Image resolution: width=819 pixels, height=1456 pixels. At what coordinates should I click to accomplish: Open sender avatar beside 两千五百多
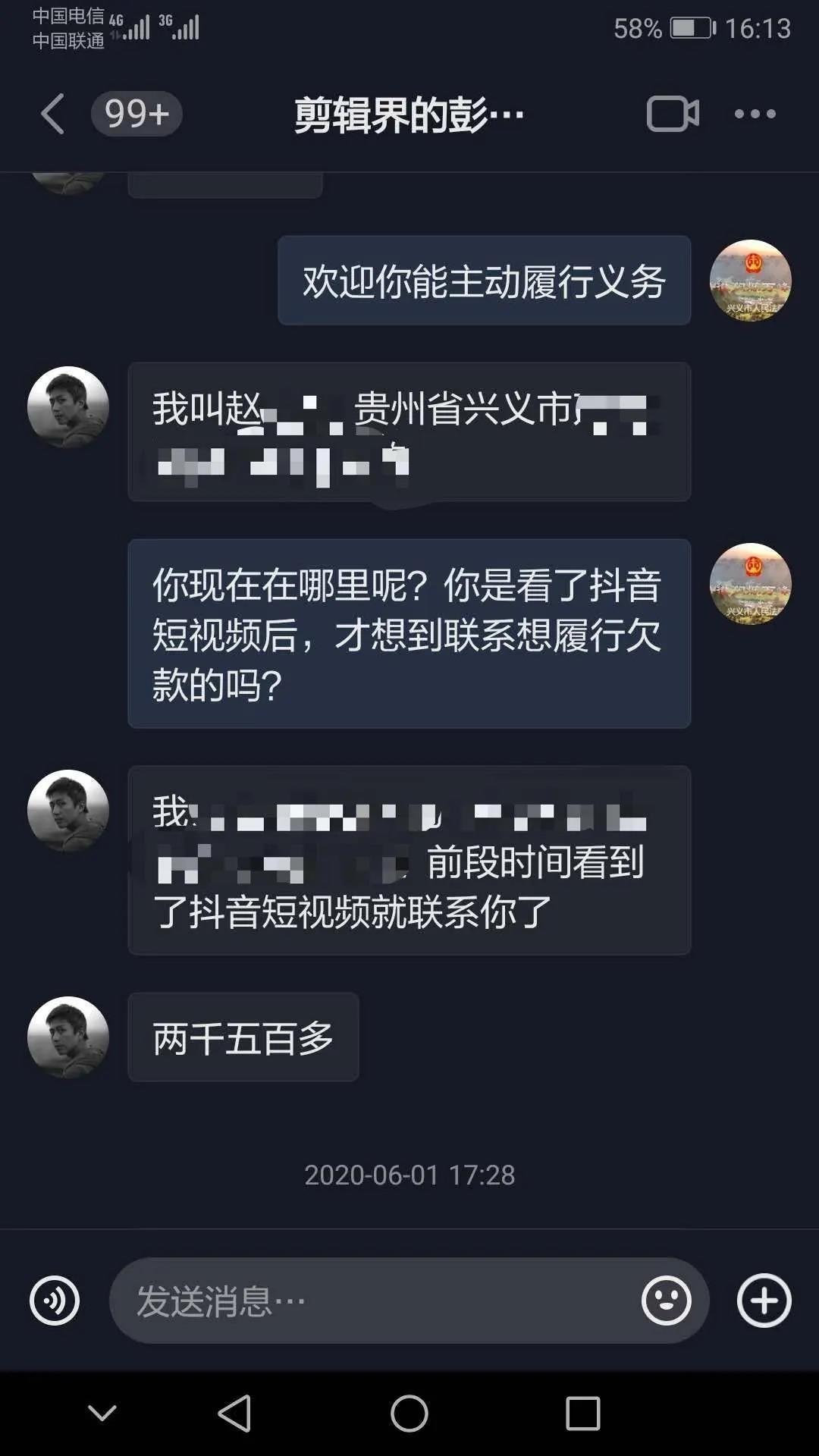(x=68, y=1037)
